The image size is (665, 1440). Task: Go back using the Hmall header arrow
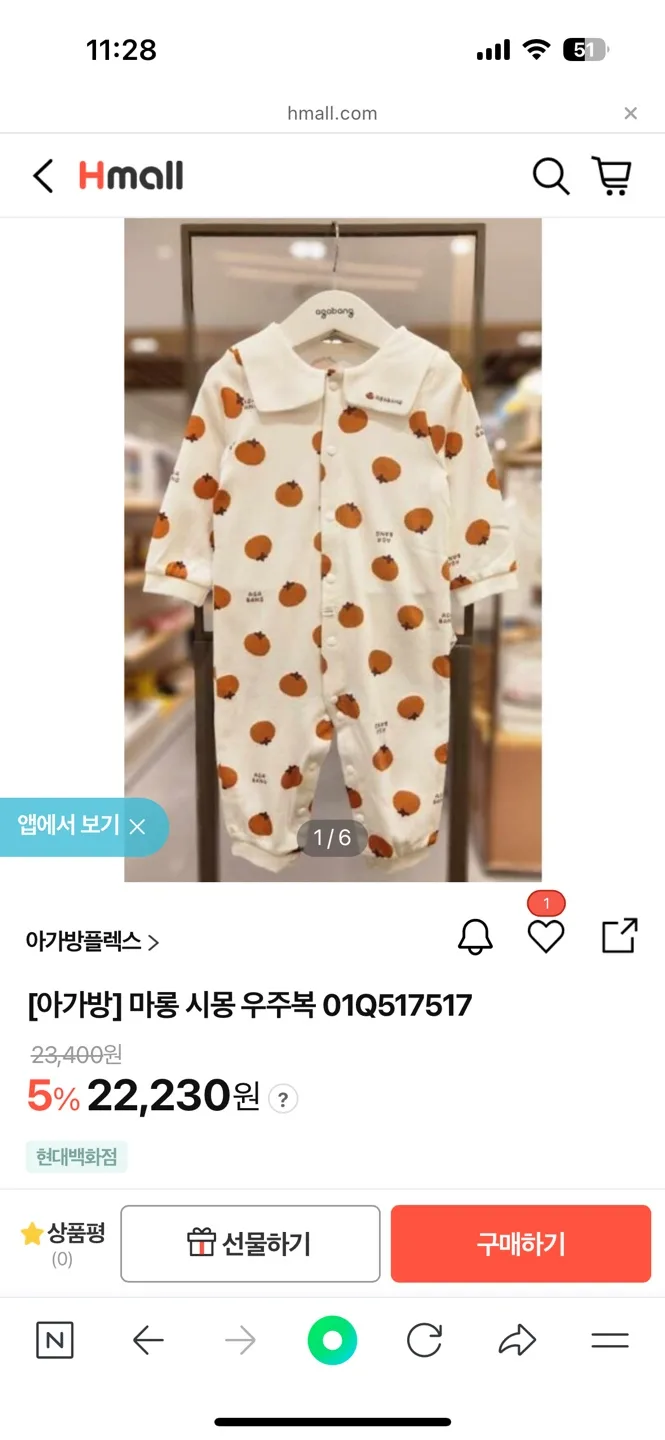coord(43,176)
